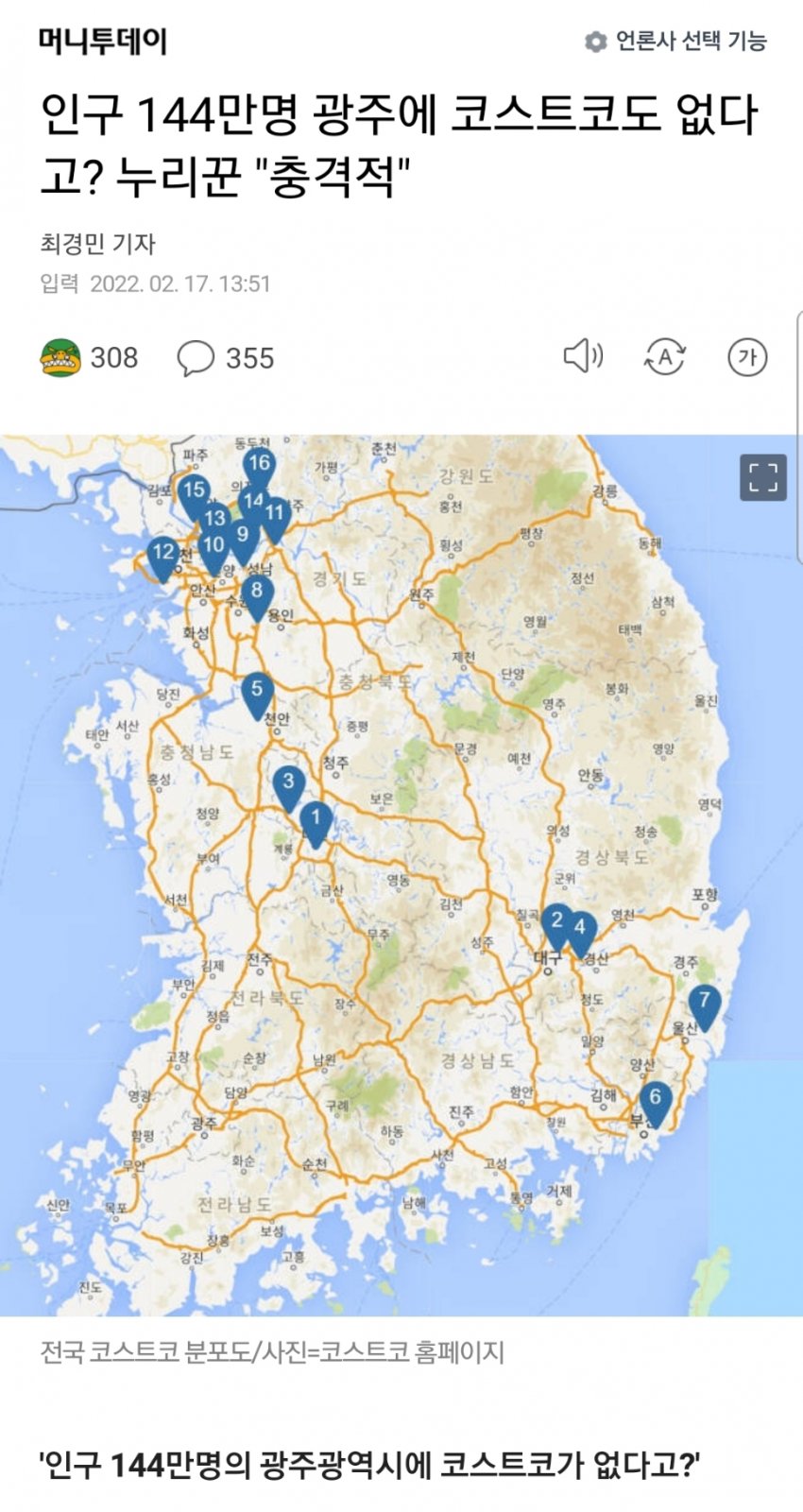Screen dimensions: 803x1512
Task: Open the 머니투데이 publisher page
Action: [x=103, y=42]
